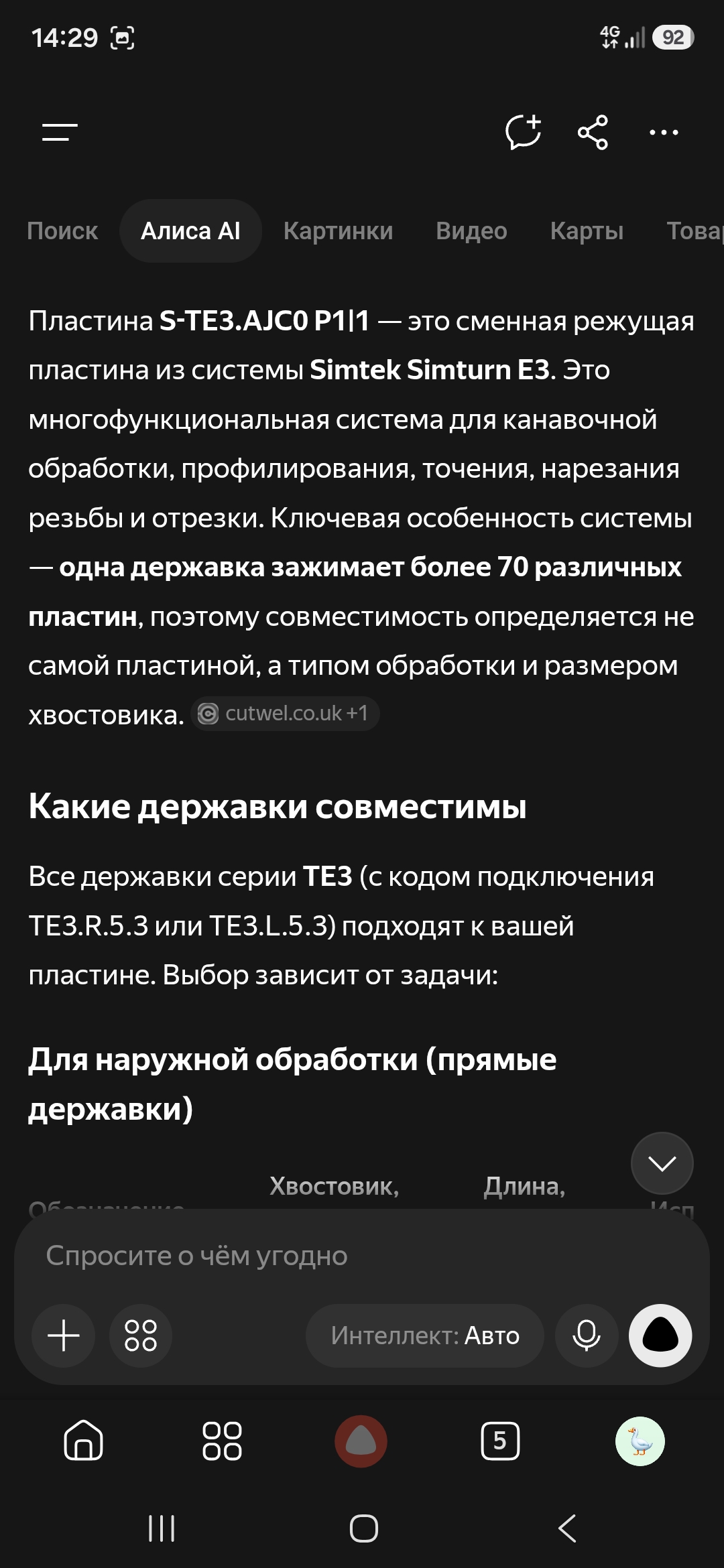Open the four-circle options in the input bar

pos(141,1335)
